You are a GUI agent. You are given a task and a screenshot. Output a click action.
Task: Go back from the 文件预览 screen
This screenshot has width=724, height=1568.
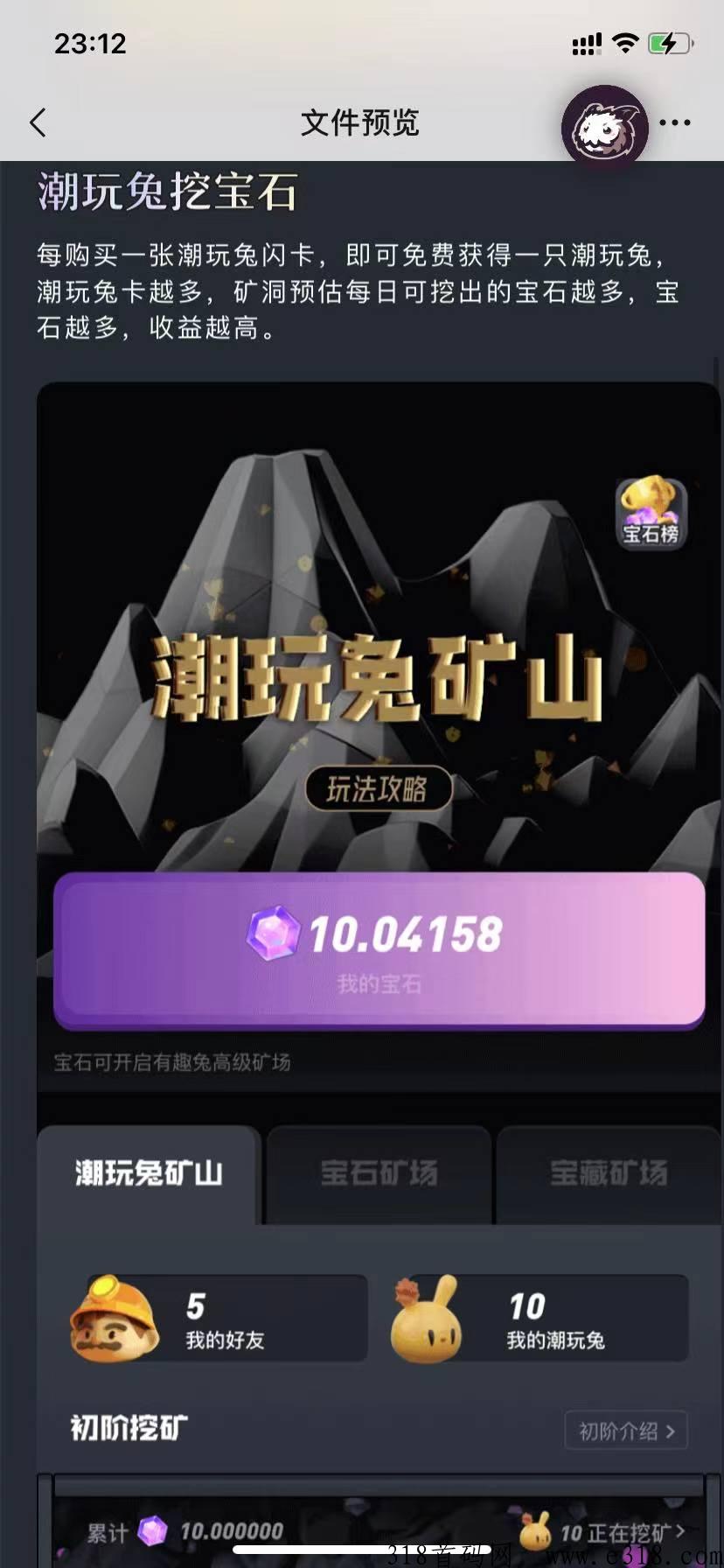tap(38, 123)
